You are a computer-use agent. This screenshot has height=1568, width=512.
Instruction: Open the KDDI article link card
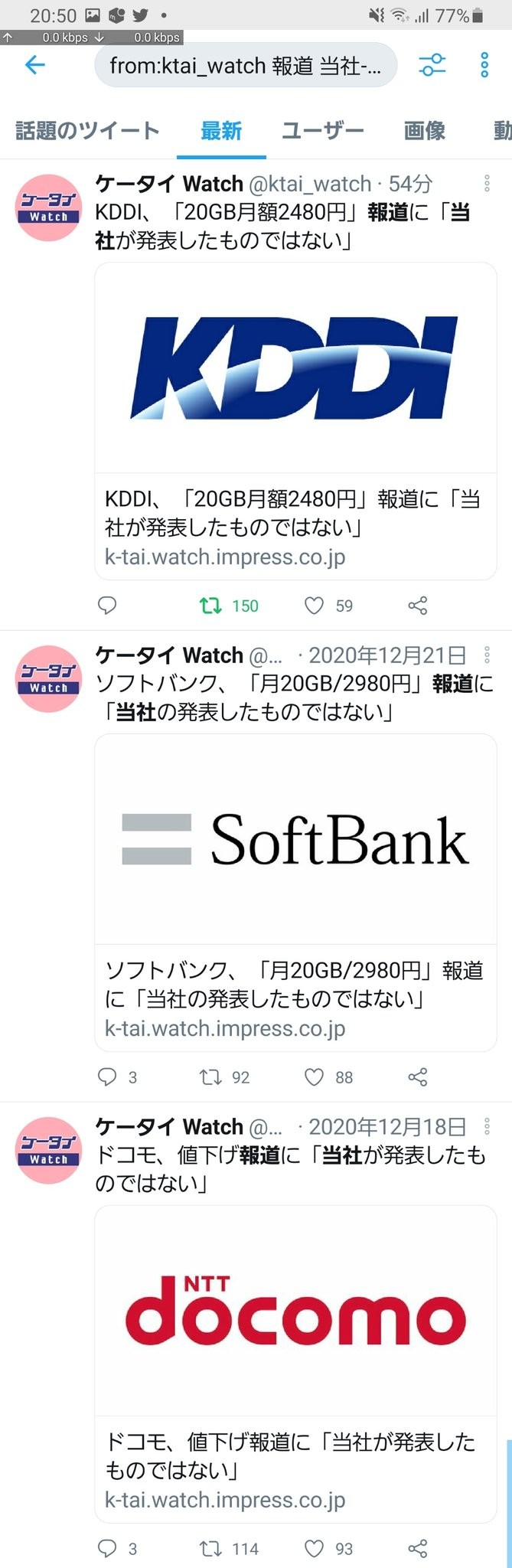click(x=295, y=421)
